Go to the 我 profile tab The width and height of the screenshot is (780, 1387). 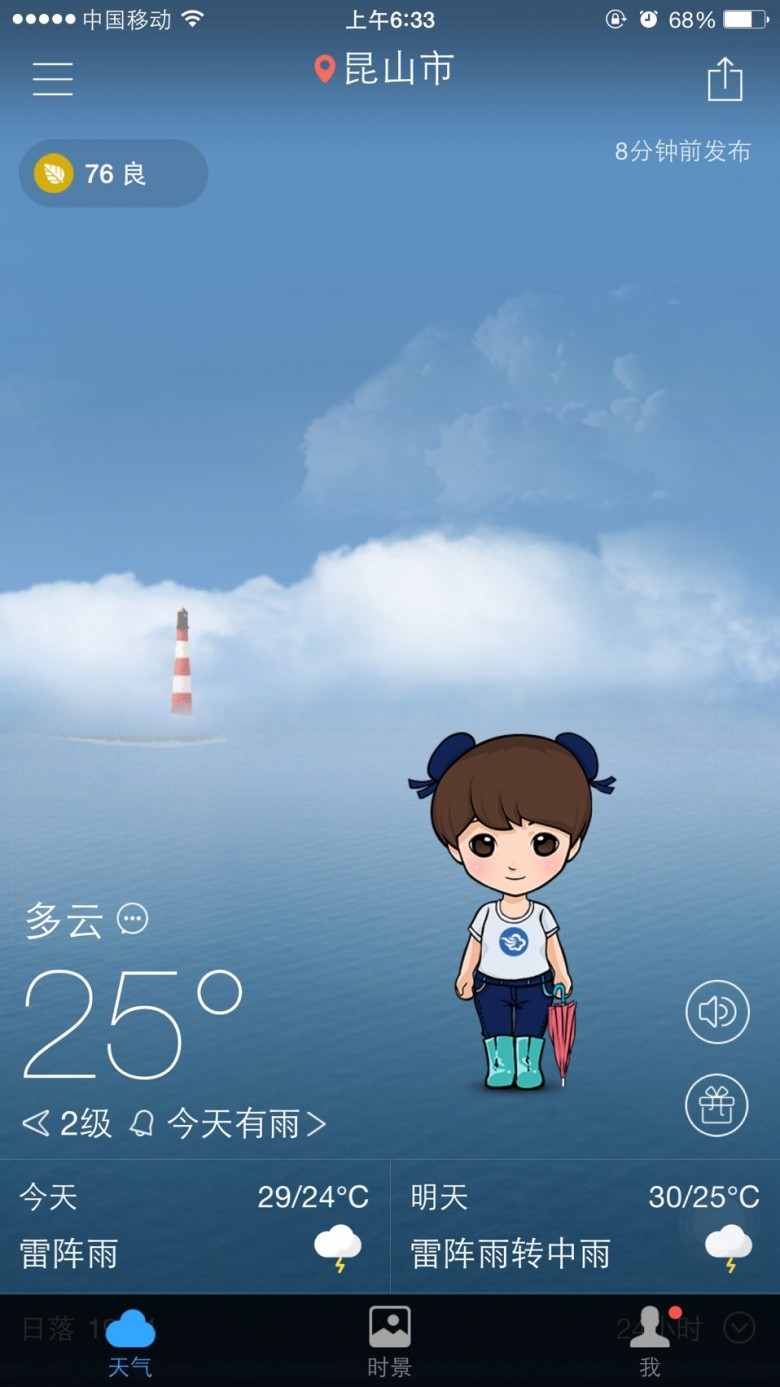click(650, 1341)
